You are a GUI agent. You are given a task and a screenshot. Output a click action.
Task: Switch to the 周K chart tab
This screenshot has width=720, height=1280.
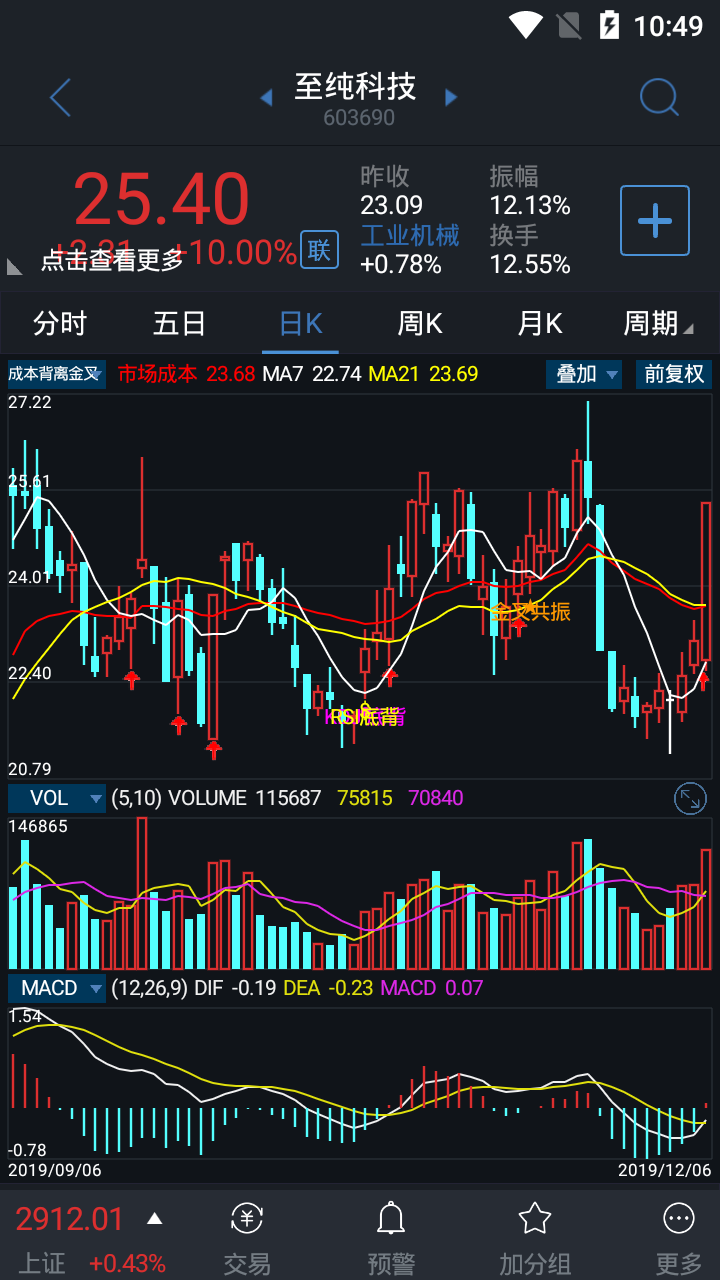[x=420, y=324]
